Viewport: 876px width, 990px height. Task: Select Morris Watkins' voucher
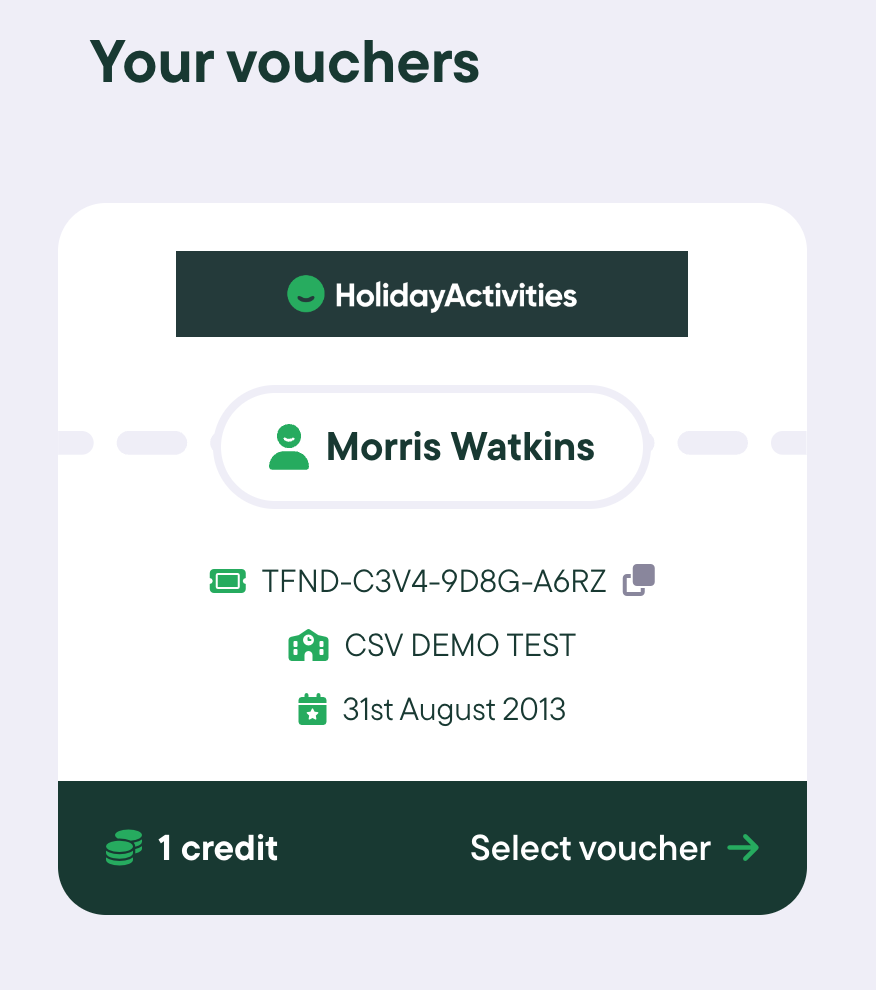tap(614, 848)
